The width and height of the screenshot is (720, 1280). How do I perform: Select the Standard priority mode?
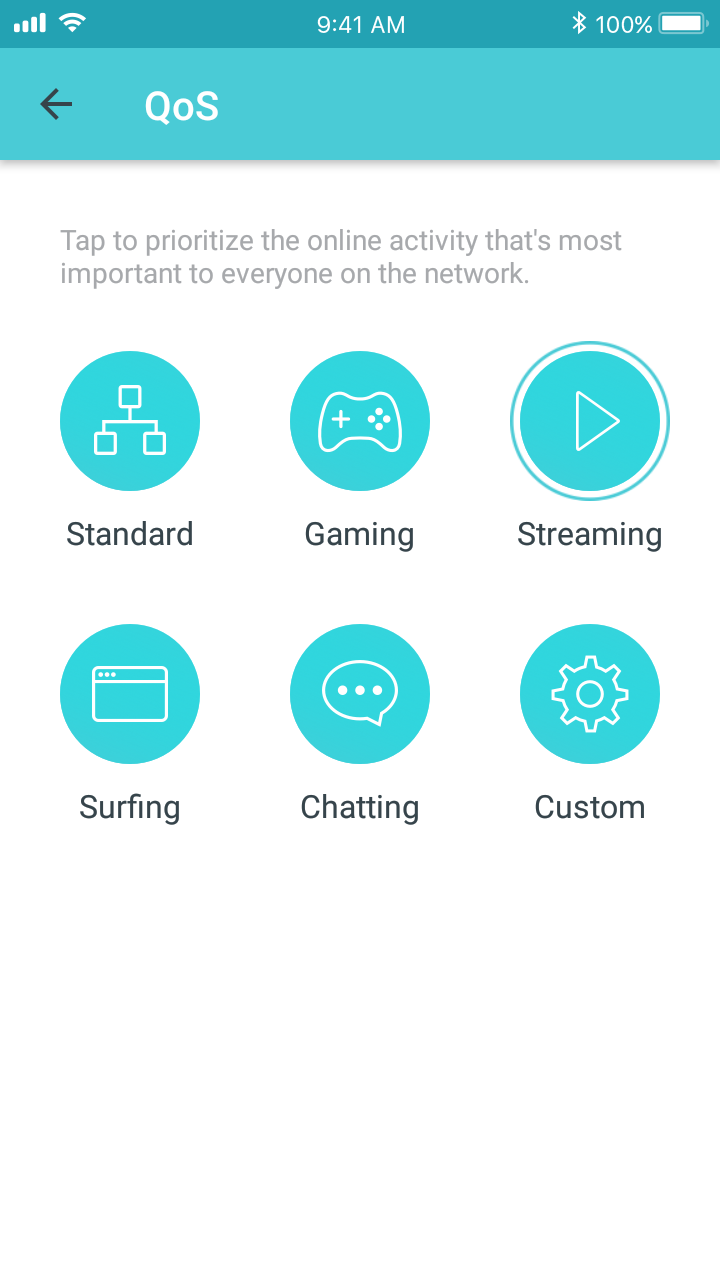pyautogui.click(x=130, y=421)
